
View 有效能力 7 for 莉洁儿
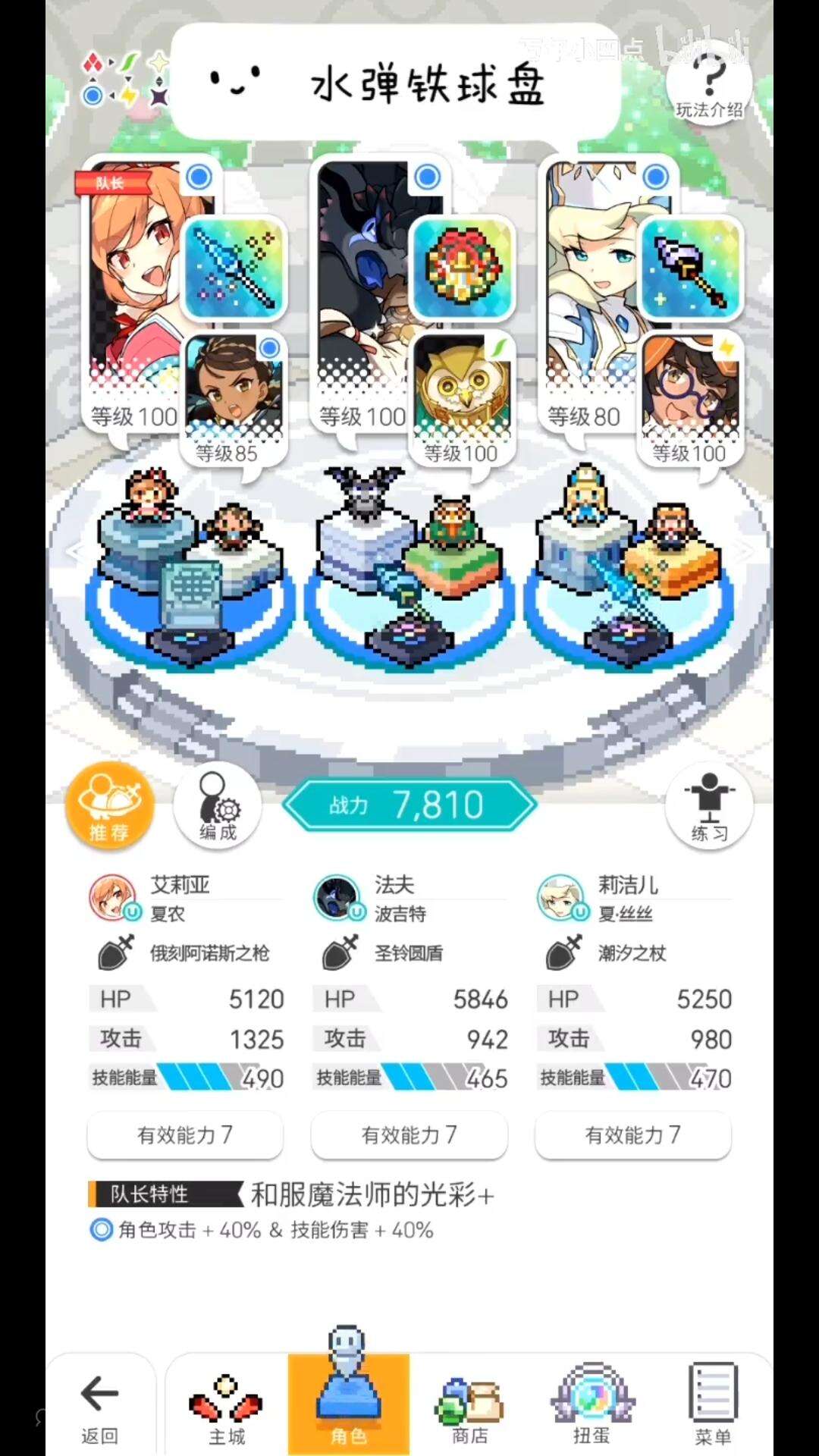[633, 1134]
